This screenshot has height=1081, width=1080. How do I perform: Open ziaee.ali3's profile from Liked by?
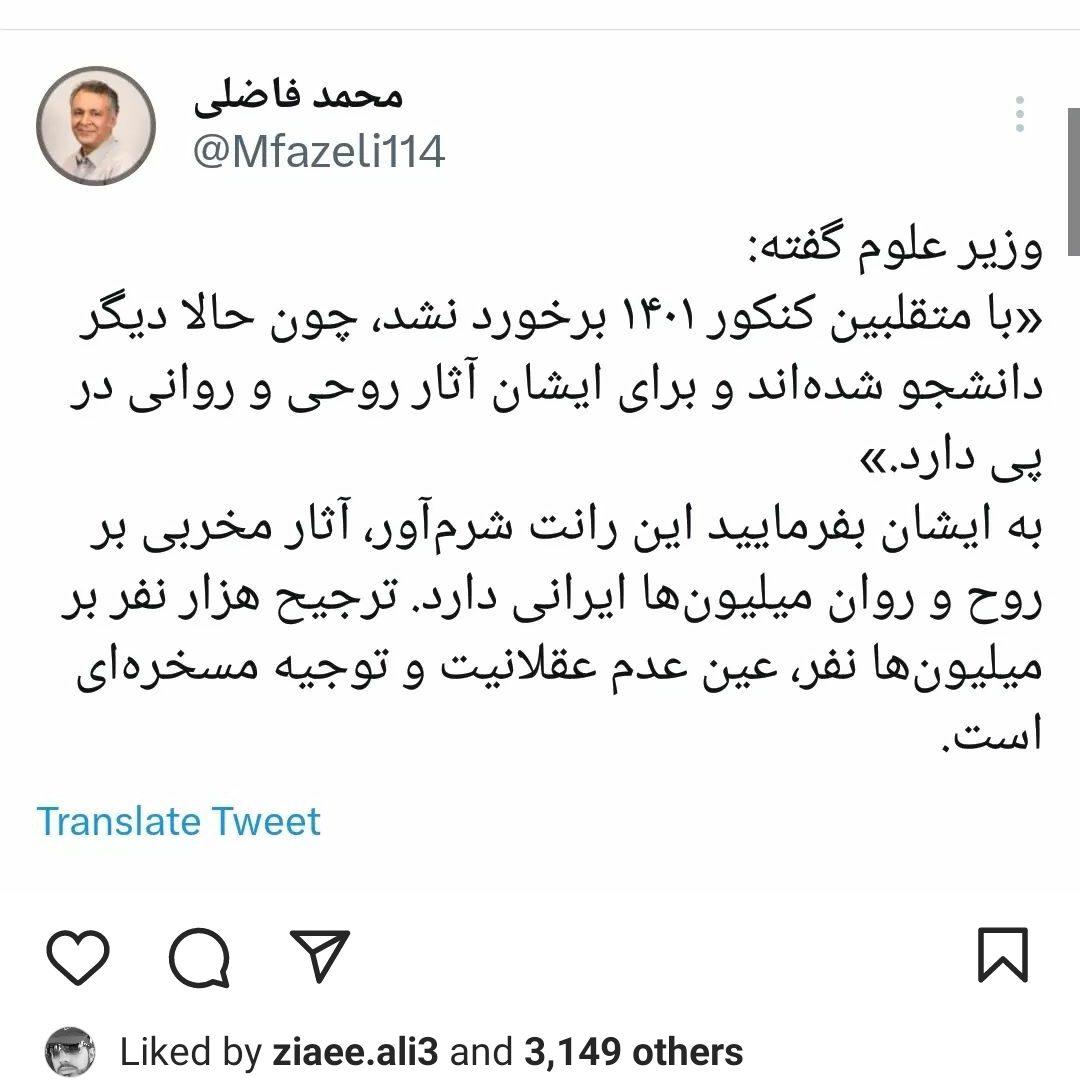tap(356, 1052)
